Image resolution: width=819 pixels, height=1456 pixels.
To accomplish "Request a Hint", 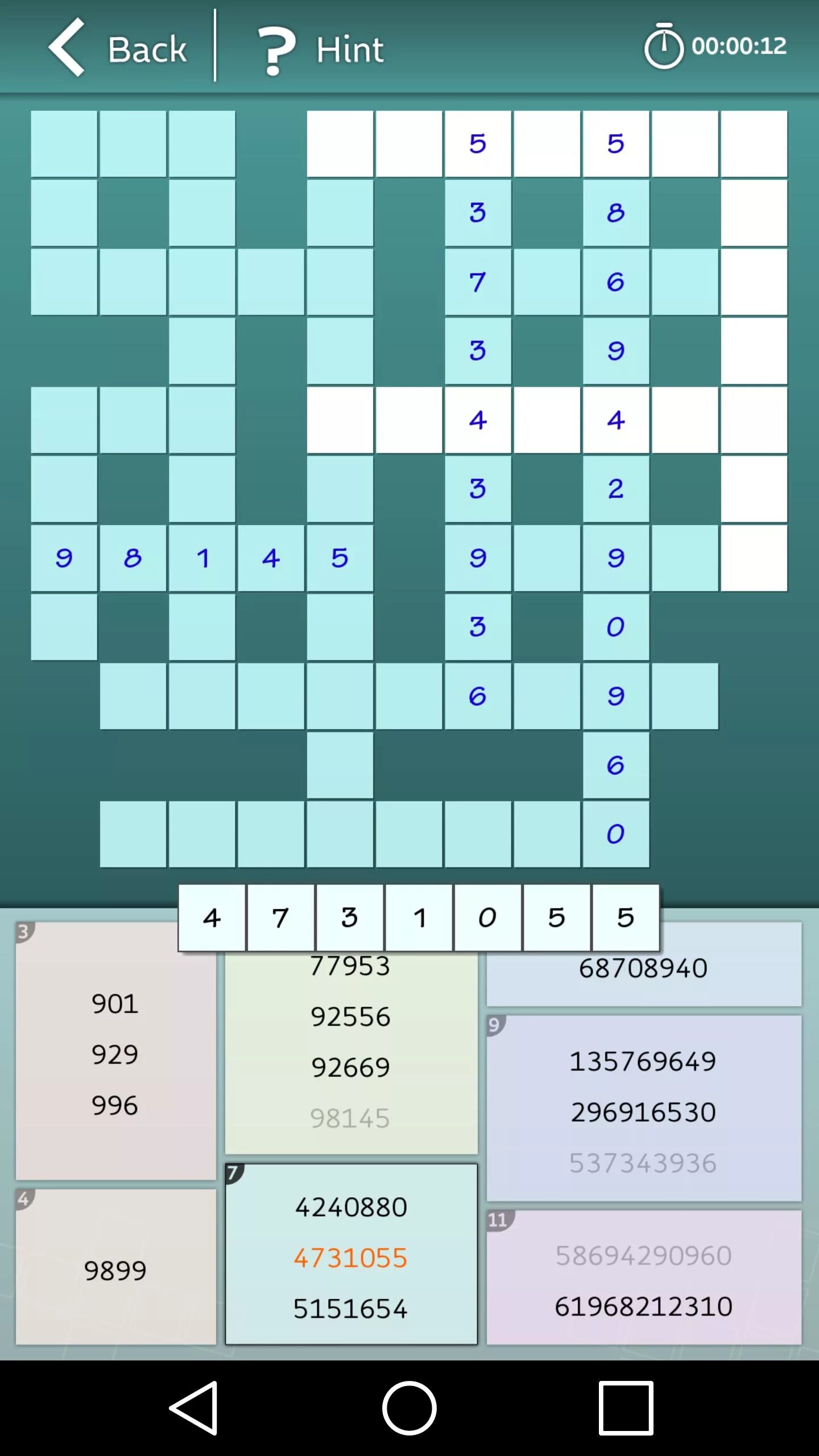I will click(x=321, y=49).
